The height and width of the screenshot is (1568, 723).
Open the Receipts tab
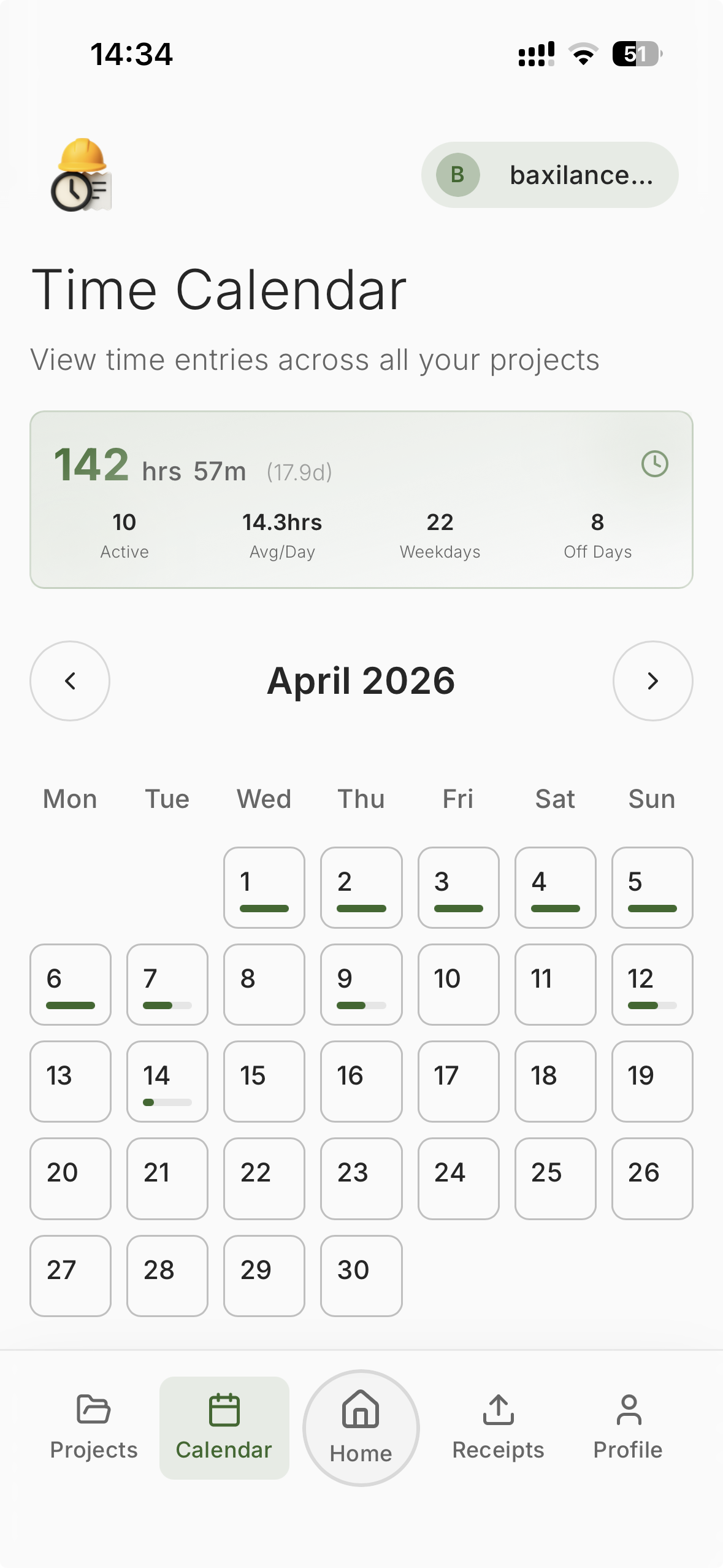498,1427
